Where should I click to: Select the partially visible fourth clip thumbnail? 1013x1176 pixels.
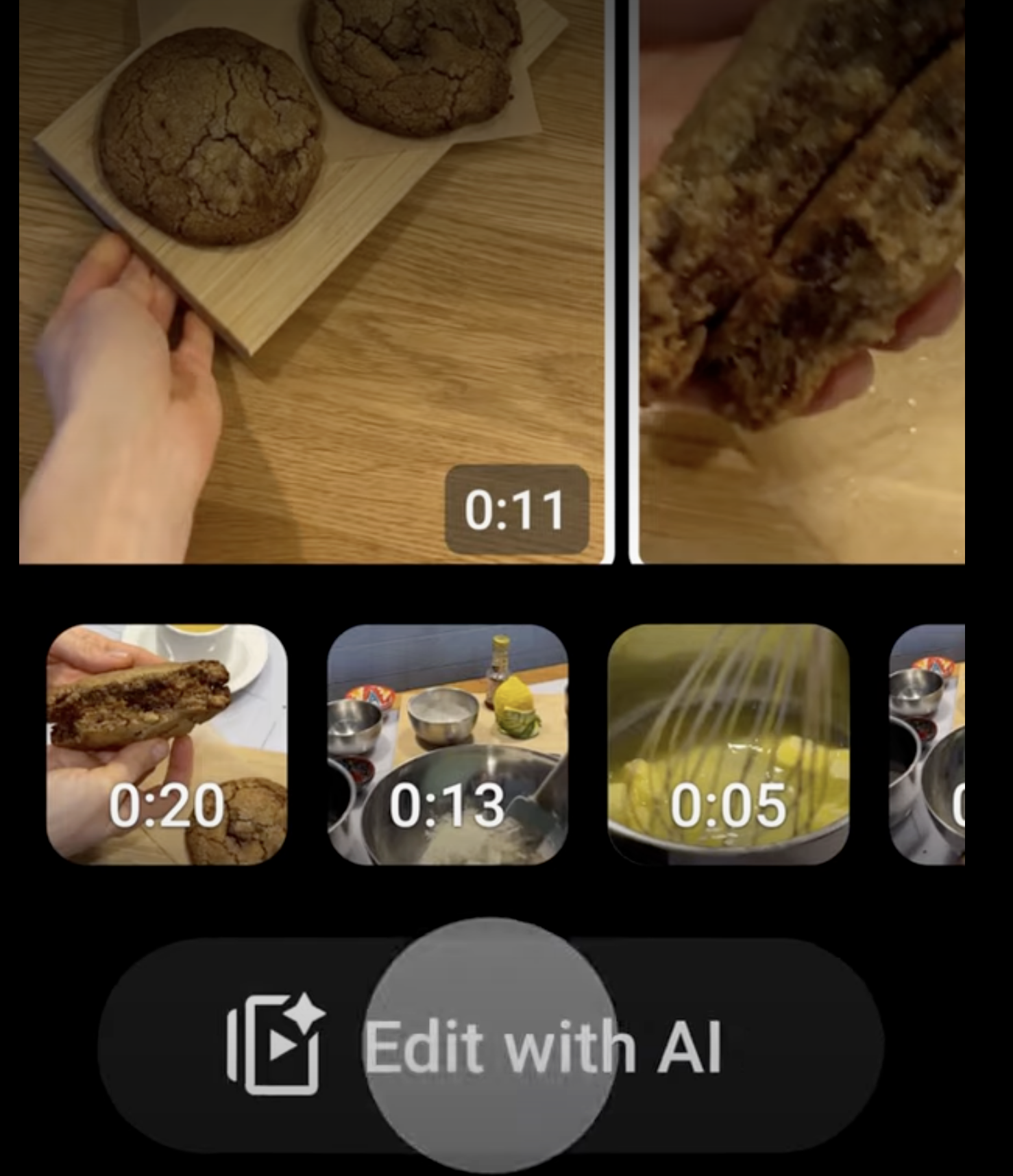[927, 744]
